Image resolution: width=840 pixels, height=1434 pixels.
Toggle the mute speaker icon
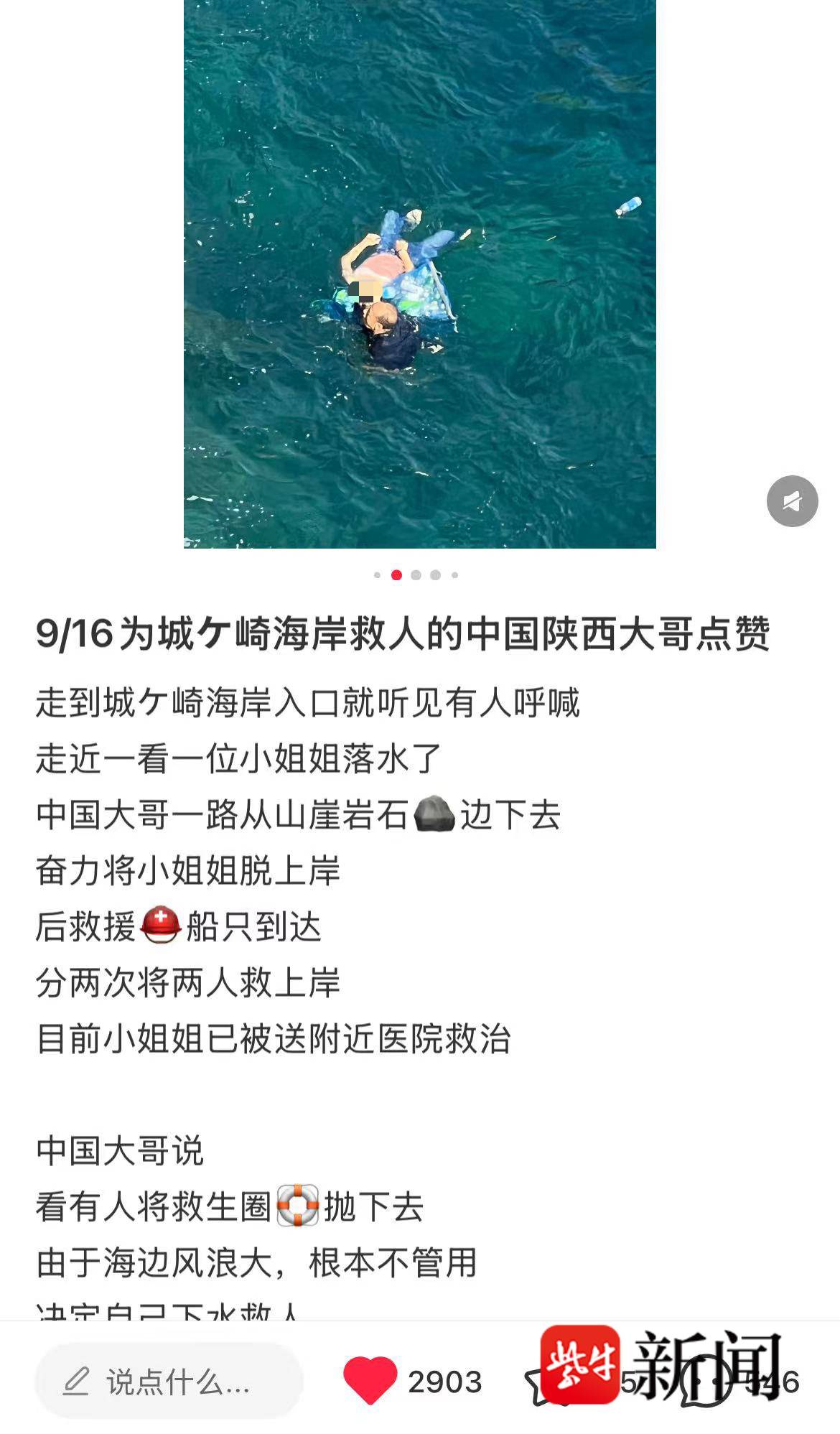792,501
